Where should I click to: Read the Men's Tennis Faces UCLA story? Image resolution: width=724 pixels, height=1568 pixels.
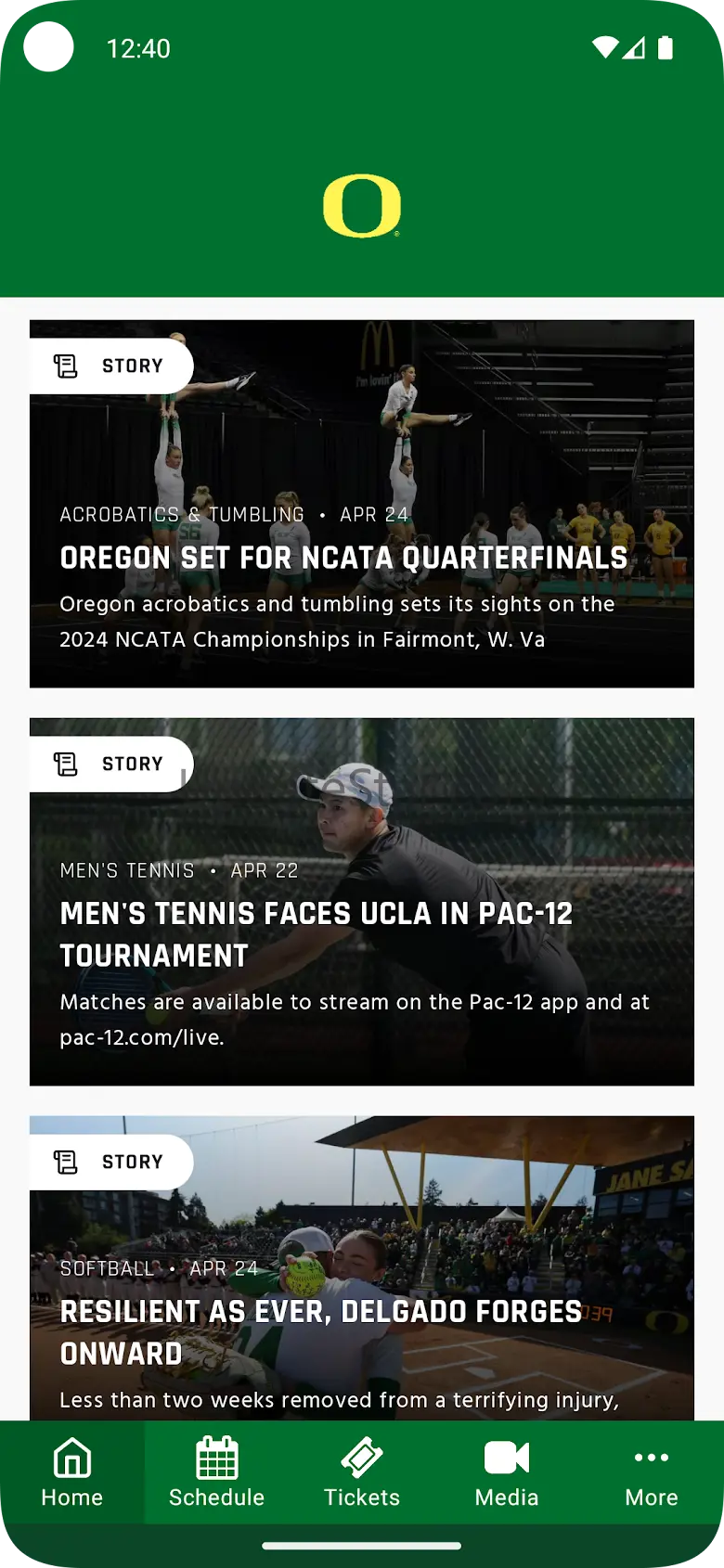point(362,902)
